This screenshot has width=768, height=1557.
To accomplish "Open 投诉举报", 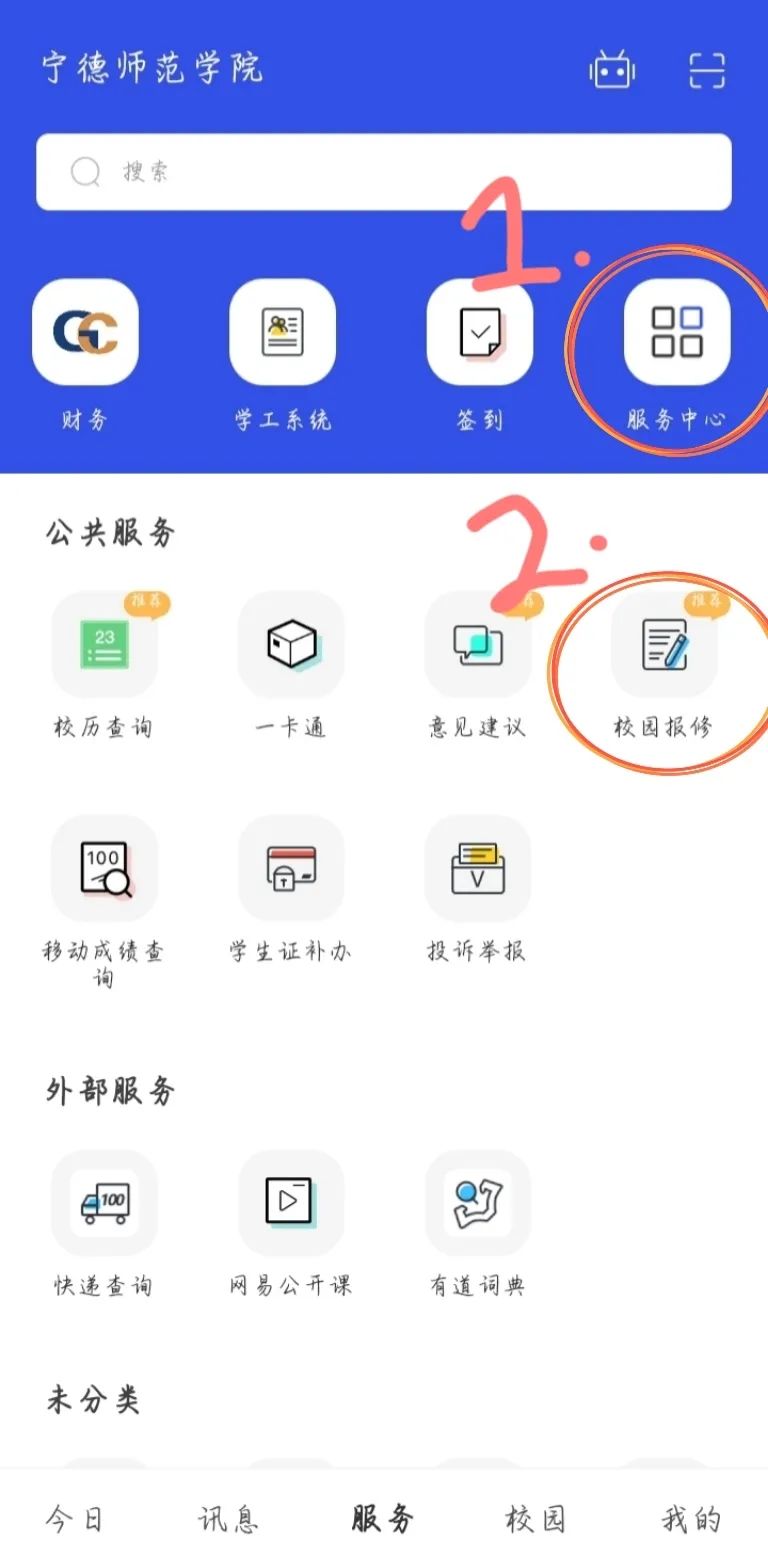I will (478, 869).
